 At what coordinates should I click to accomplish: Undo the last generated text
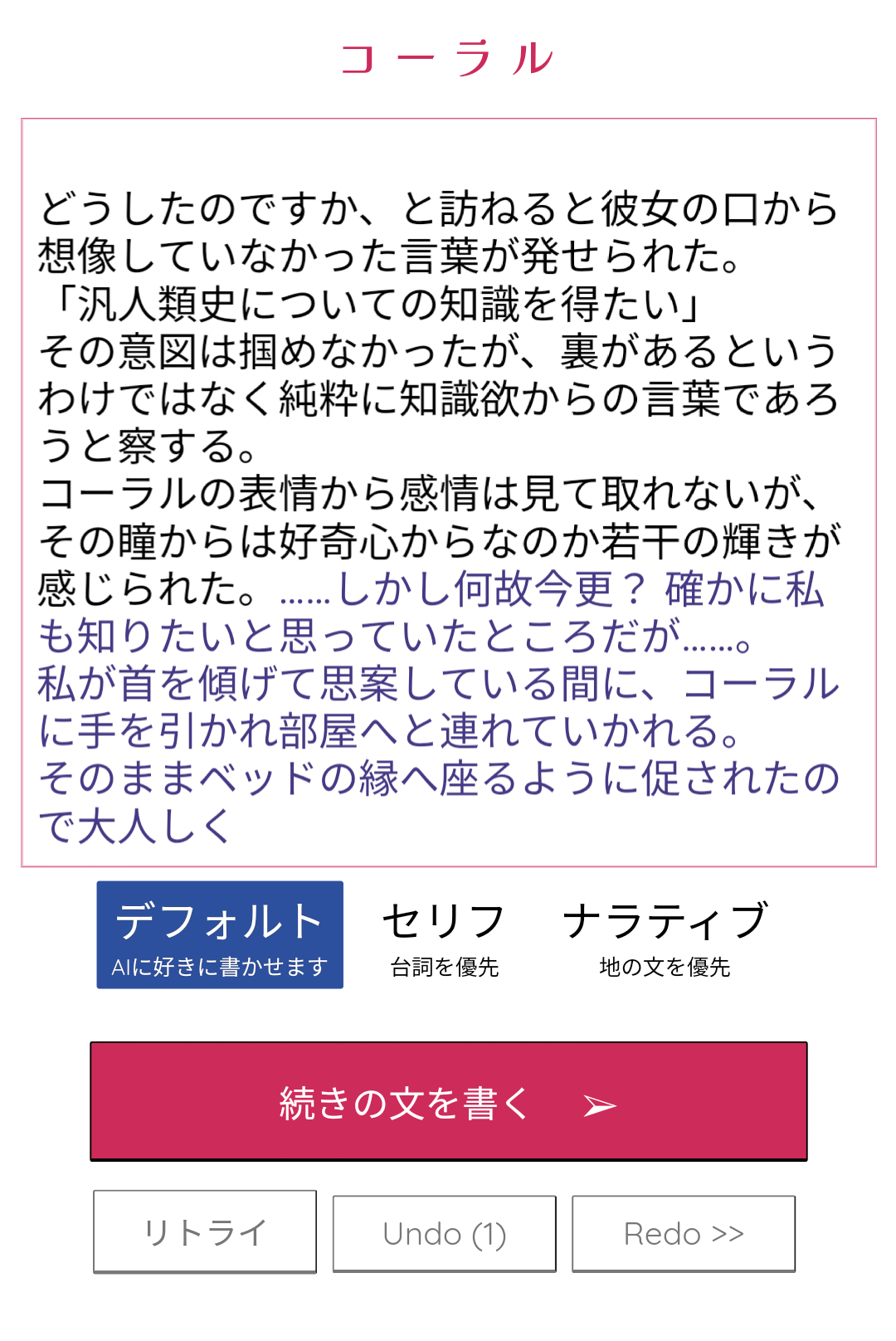(444, 1234)
